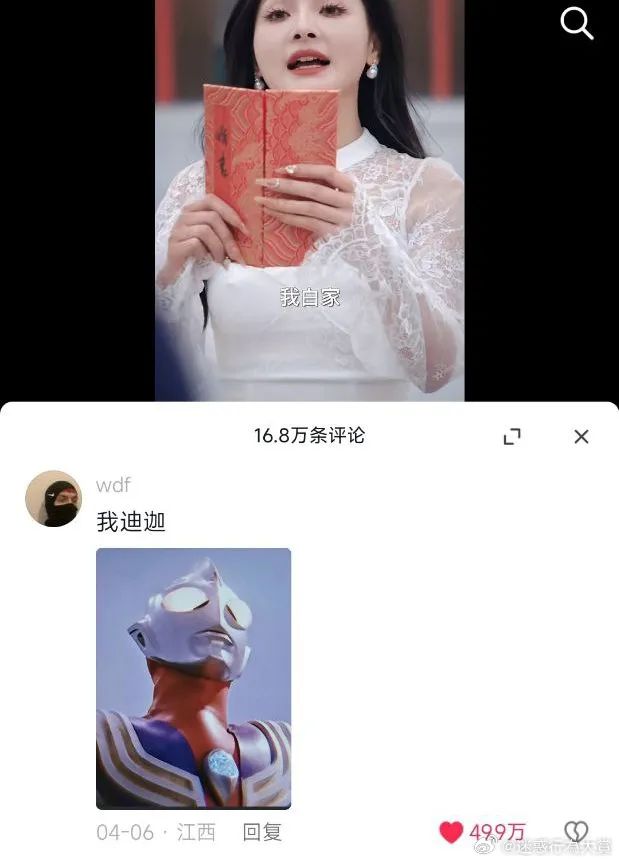The width and height of the screenshot is (619, 862).
Task: Reply to wdf's comment via 回复
Action: tap(262, 832)
